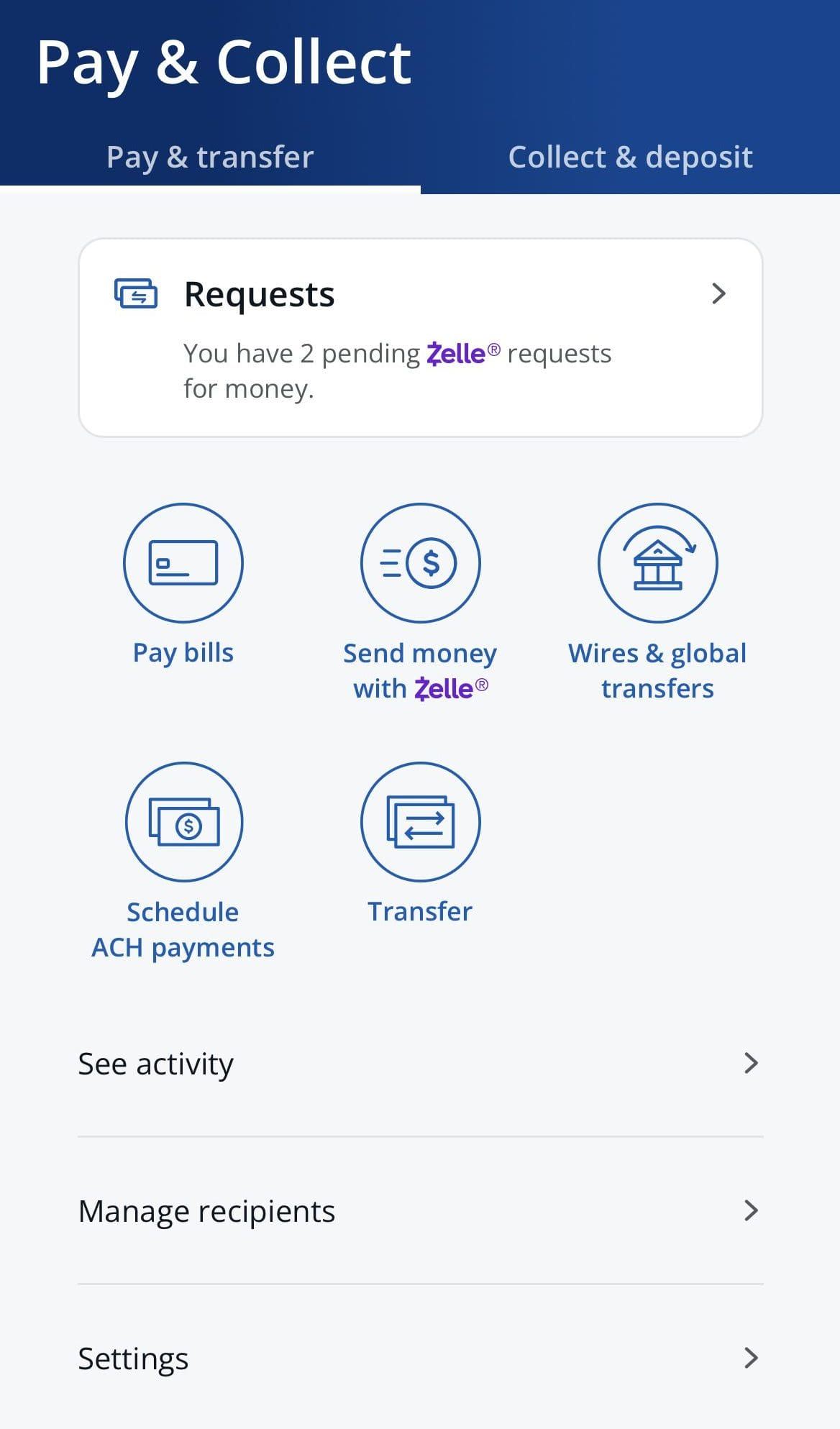Screen dimensions: 840x1429
Task: Switch to the Collect & deposit tab
Action: point(631,156)
